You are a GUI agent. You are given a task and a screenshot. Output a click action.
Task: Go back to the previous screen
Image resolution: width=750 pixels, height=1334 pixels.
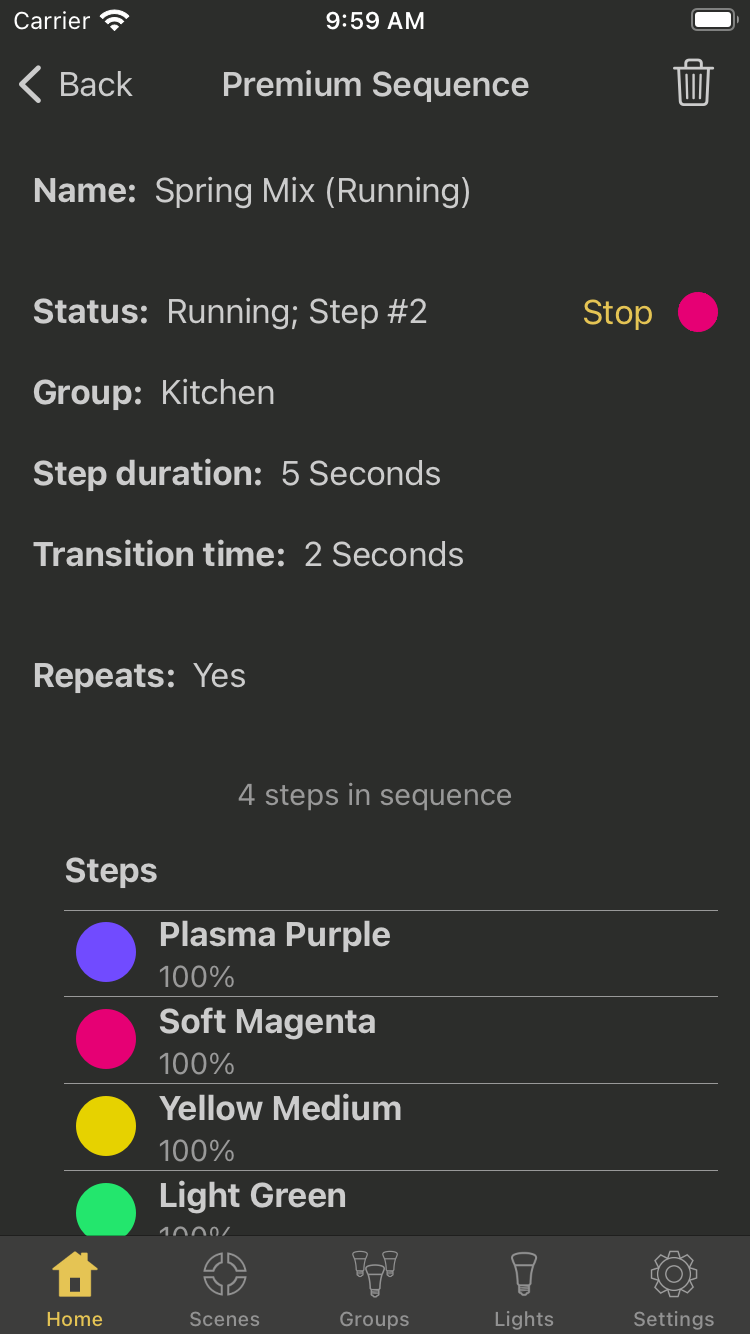coord(76,85)
